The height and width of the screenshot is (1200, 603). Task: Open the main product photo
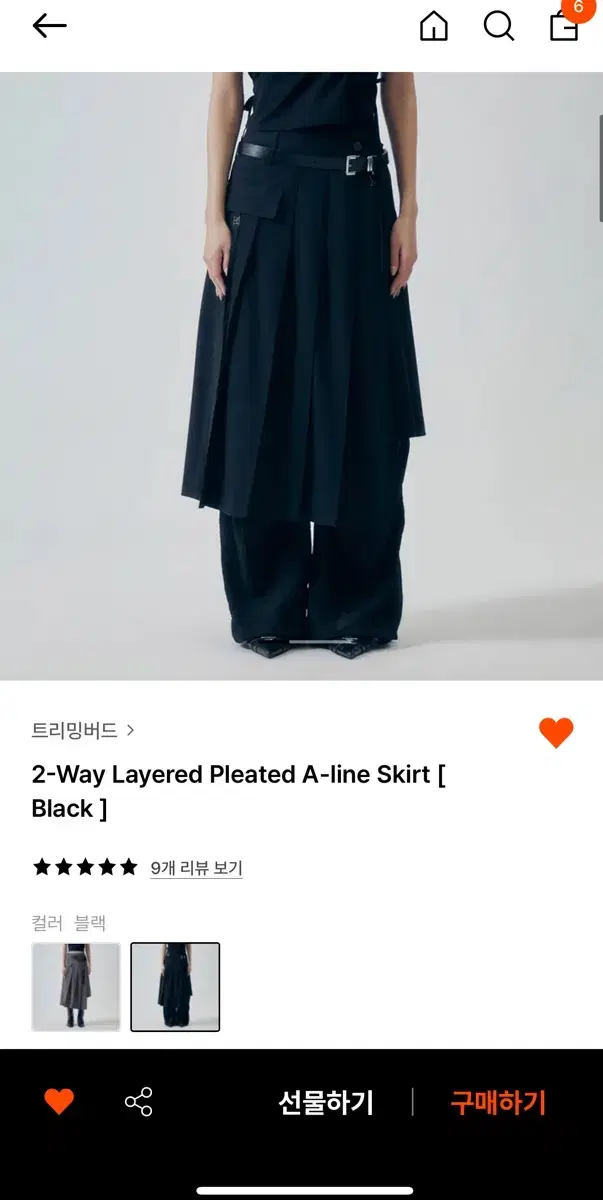tap(301, 375)
